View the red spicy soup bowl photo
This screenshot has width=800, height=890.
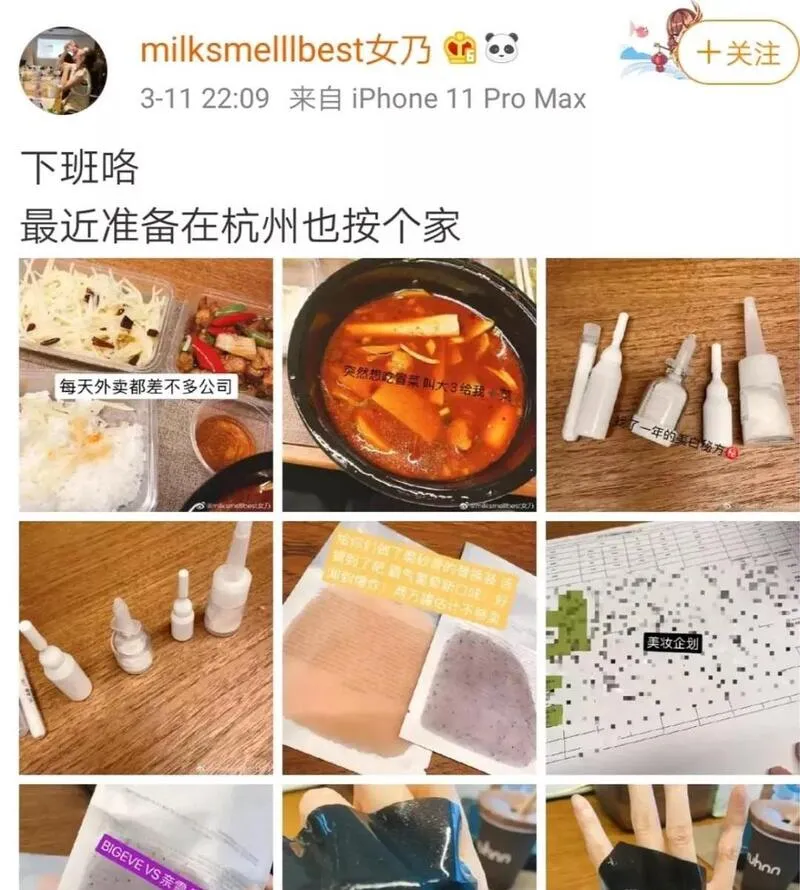[x=408, y=385]
